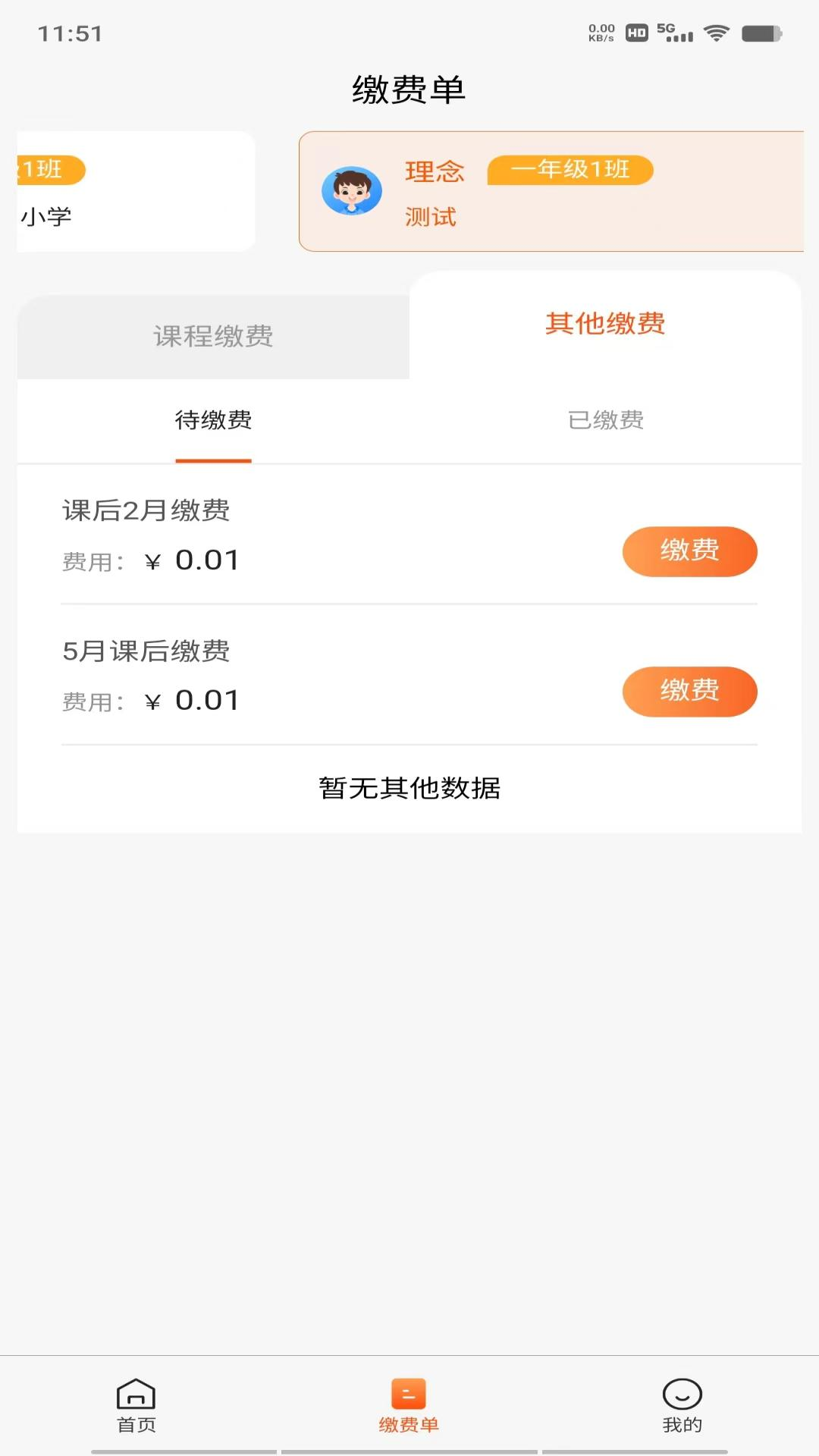
Task: Select the partially visible 小学 student card
Action: [x=136, y=191]
